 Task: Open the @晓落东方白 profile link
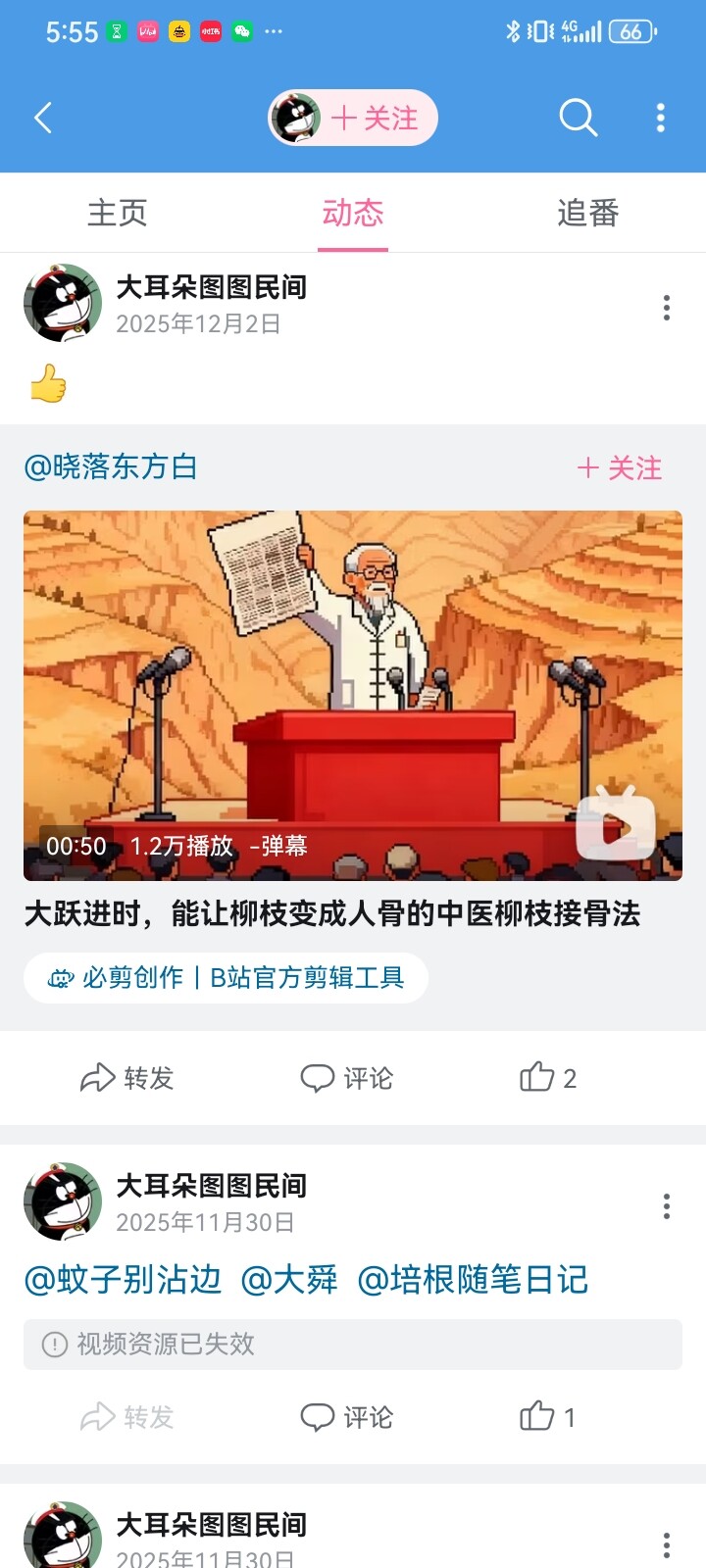pyautogui.click(x=111, y=467)
